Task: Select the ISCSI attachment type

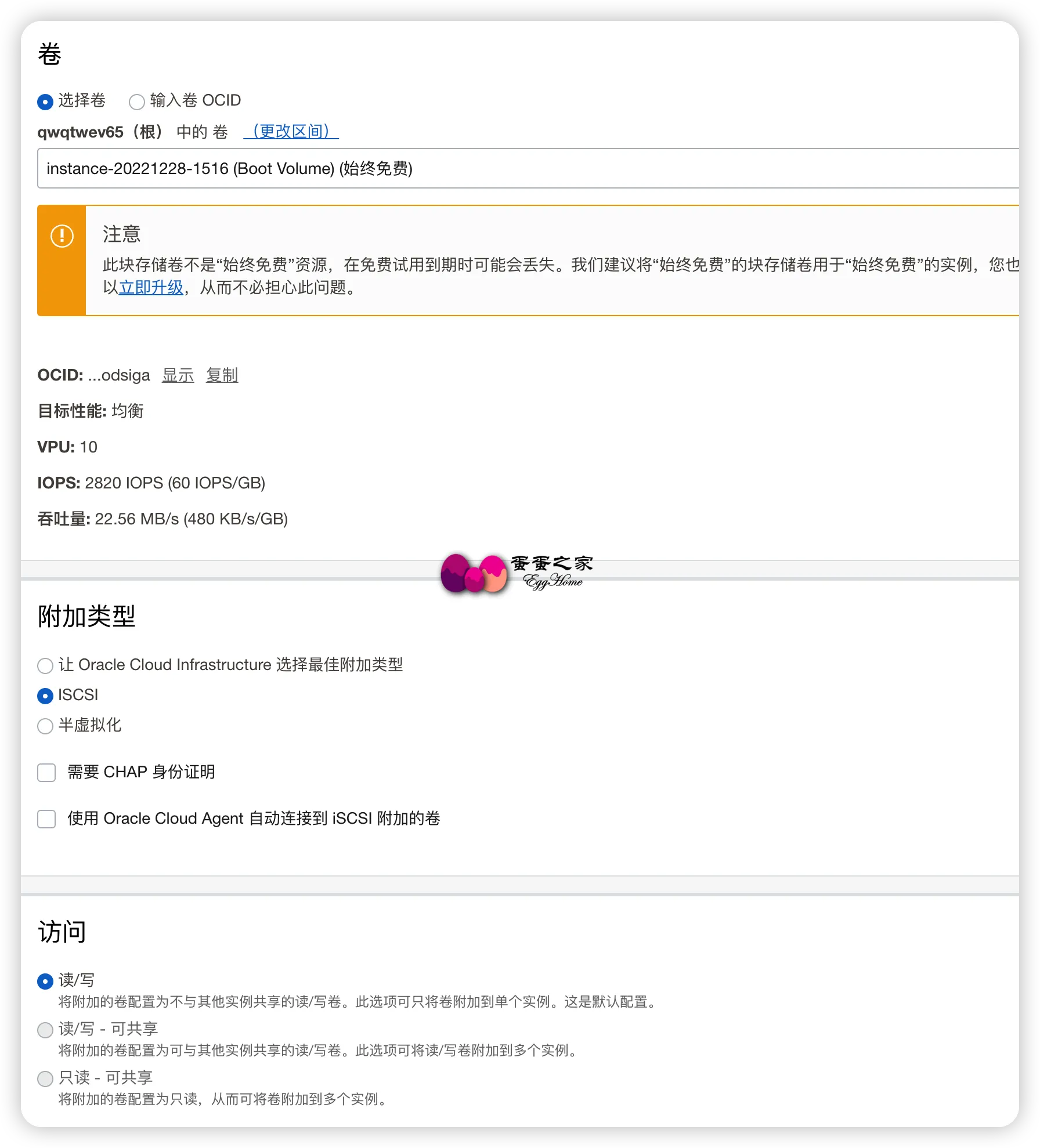Action: pyautogui.click(x=45, y=696)
